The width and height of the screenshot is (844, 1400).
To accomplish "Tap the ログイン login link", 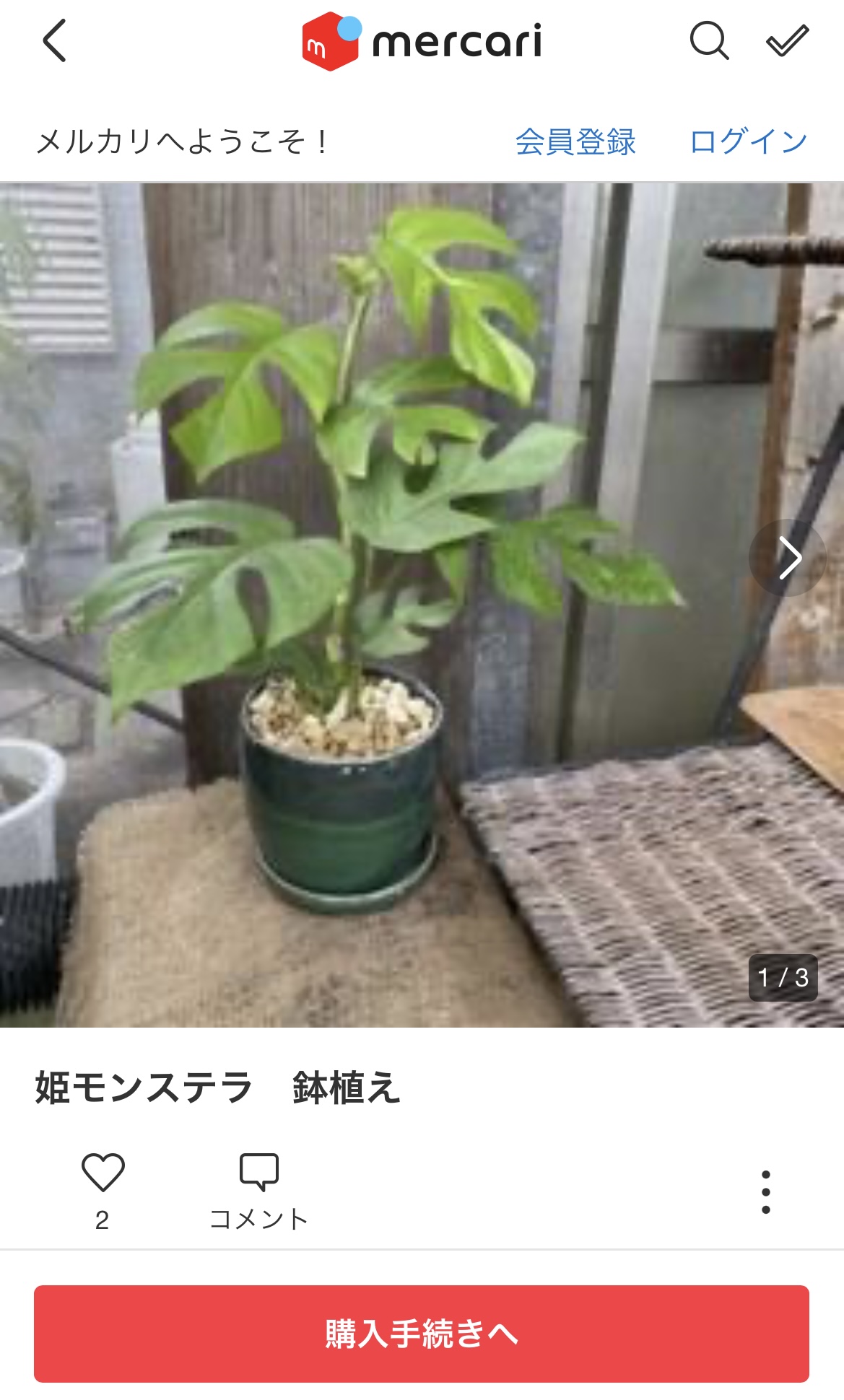I will tap(749, 141).
